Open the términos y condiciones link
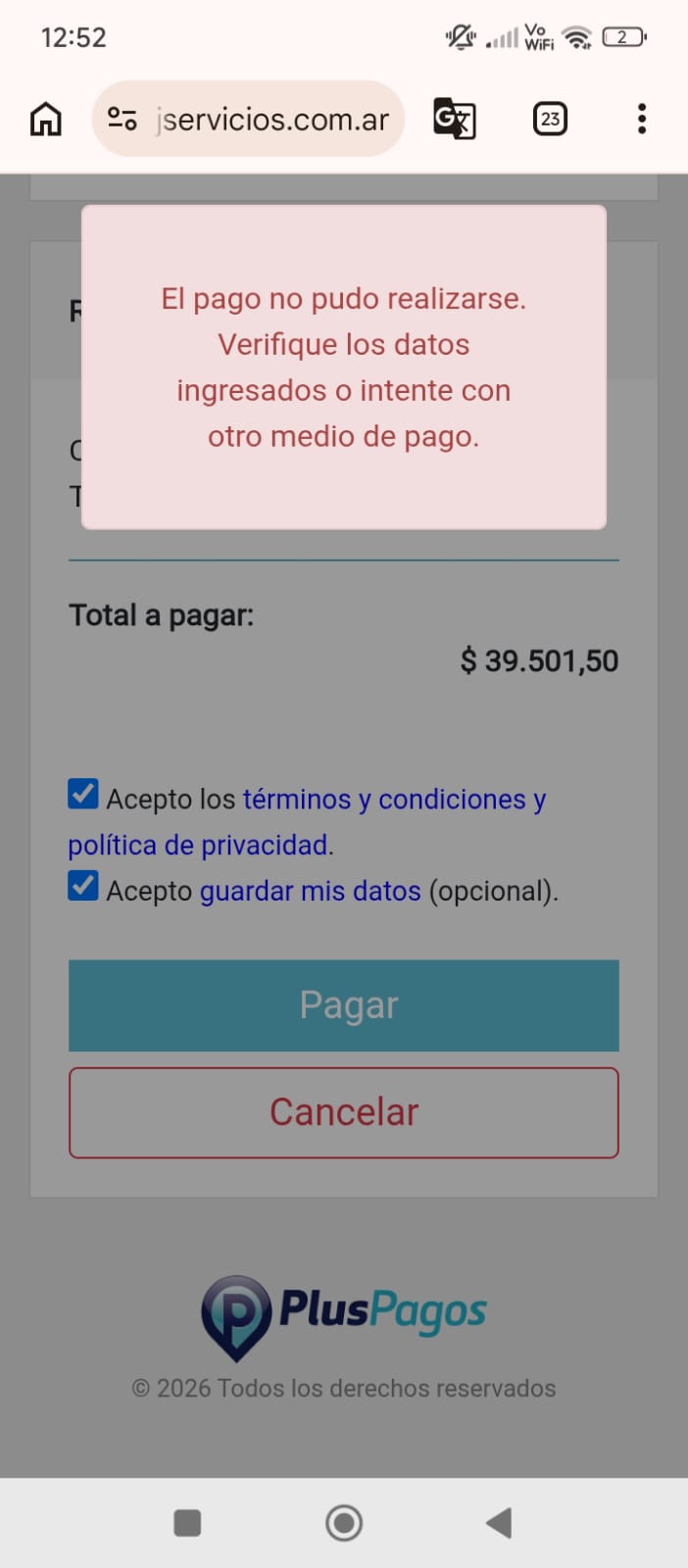This screenshot has height=1568, width=688. click(384, 800)
